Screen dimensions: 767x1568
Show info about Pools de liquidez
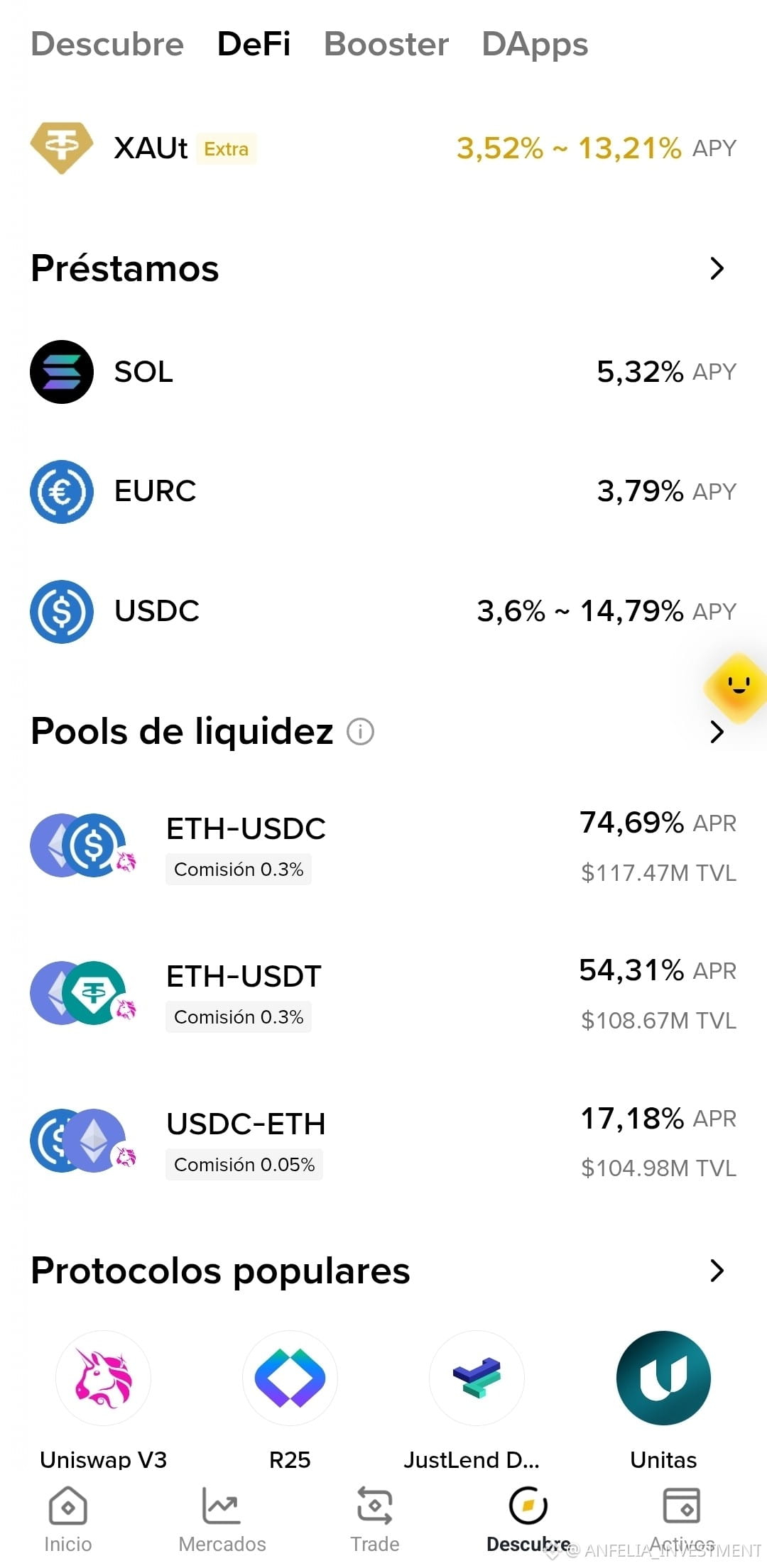point(360,731)
